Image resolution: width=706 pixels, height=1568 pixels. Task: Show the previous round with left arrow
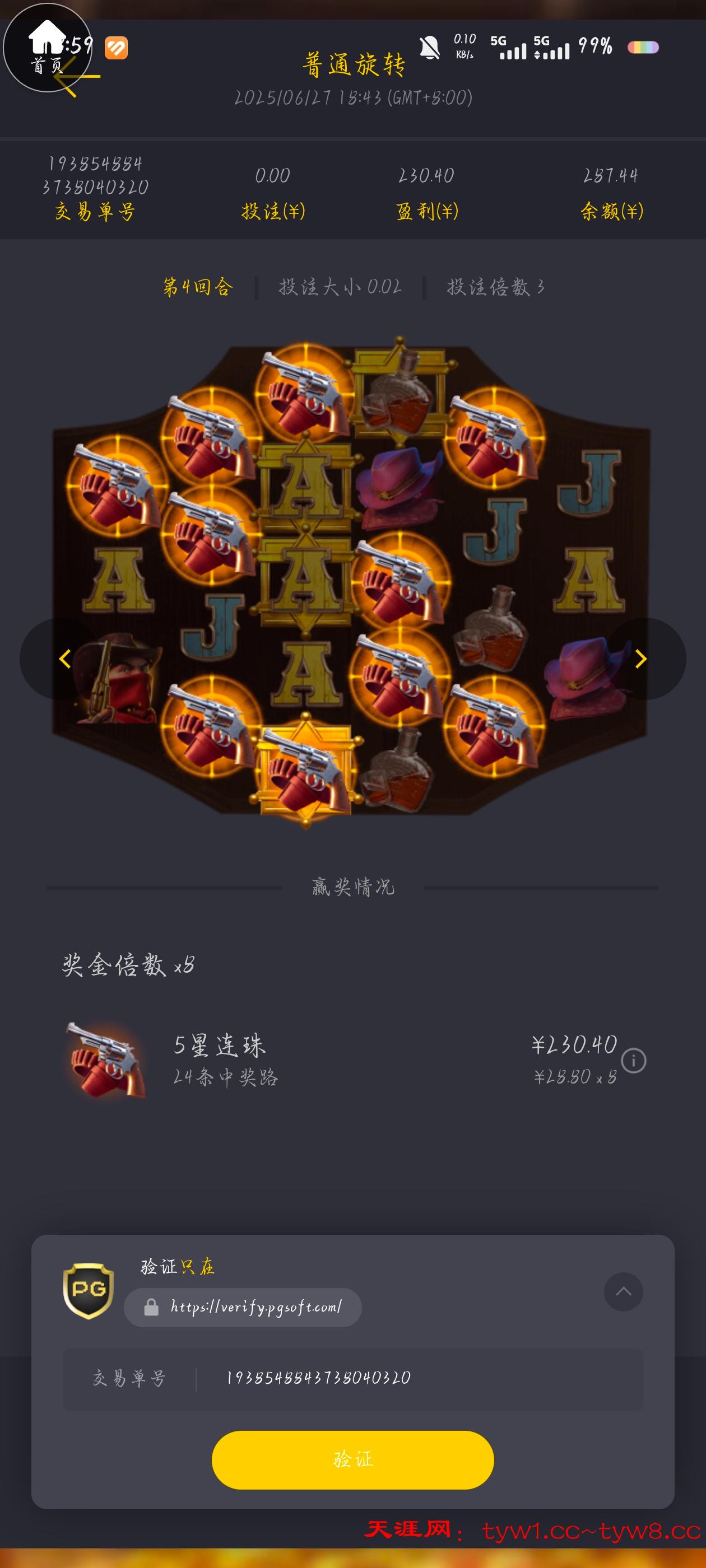coord(64,659)
